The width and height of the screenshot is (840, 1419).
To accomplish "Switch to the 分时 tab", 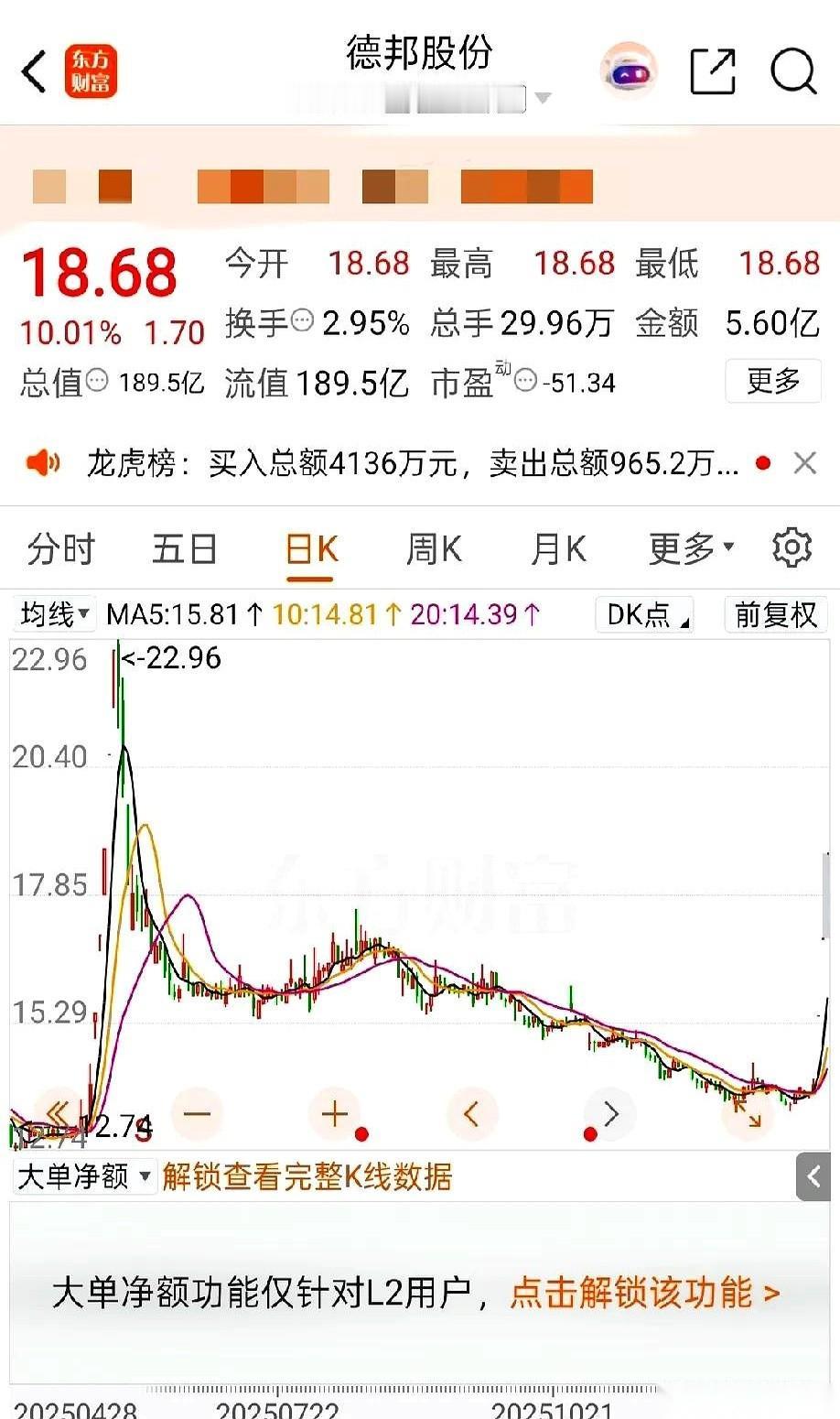I will [60, 548].
